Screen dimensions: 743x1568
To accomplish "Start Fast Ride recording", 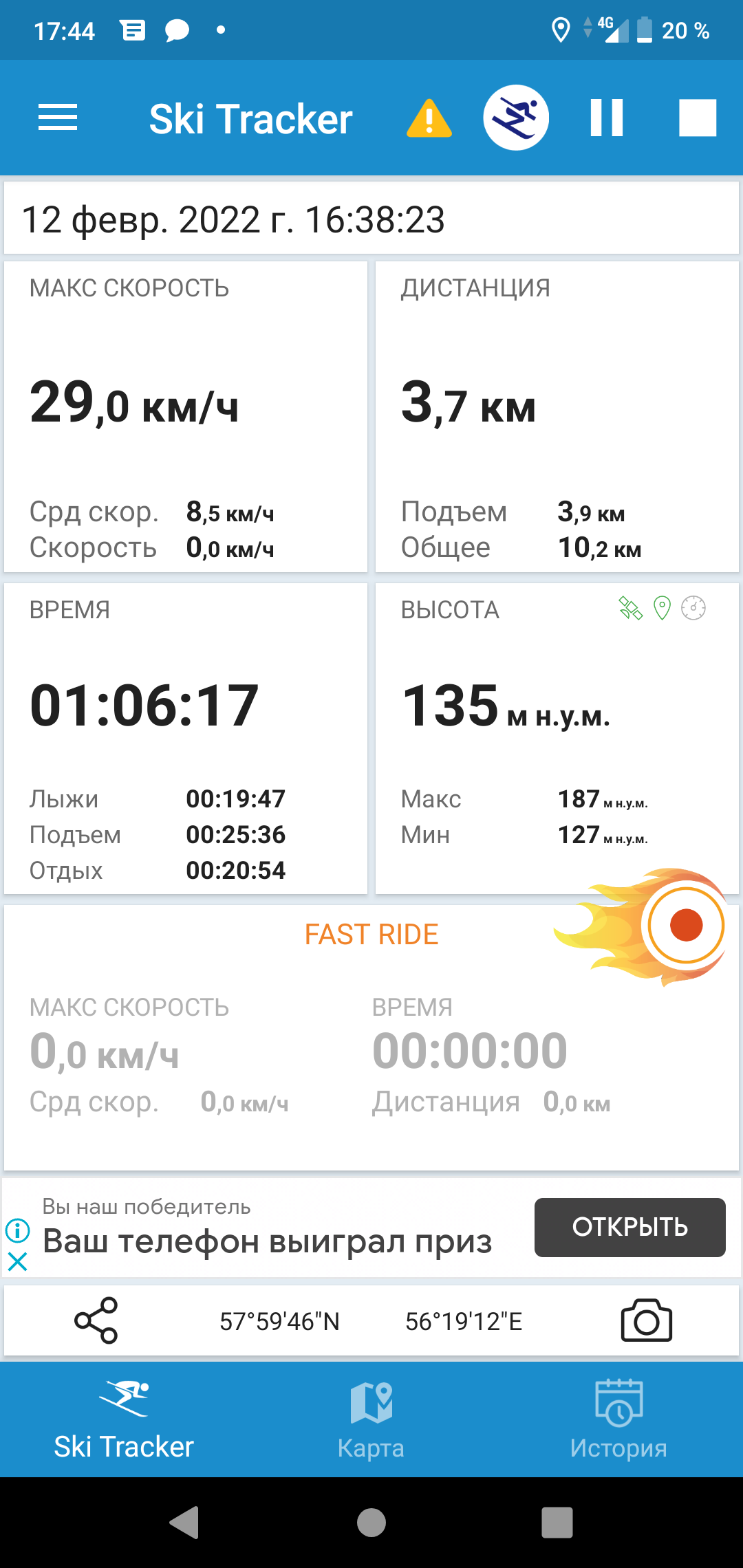I will tap(685, 925).
